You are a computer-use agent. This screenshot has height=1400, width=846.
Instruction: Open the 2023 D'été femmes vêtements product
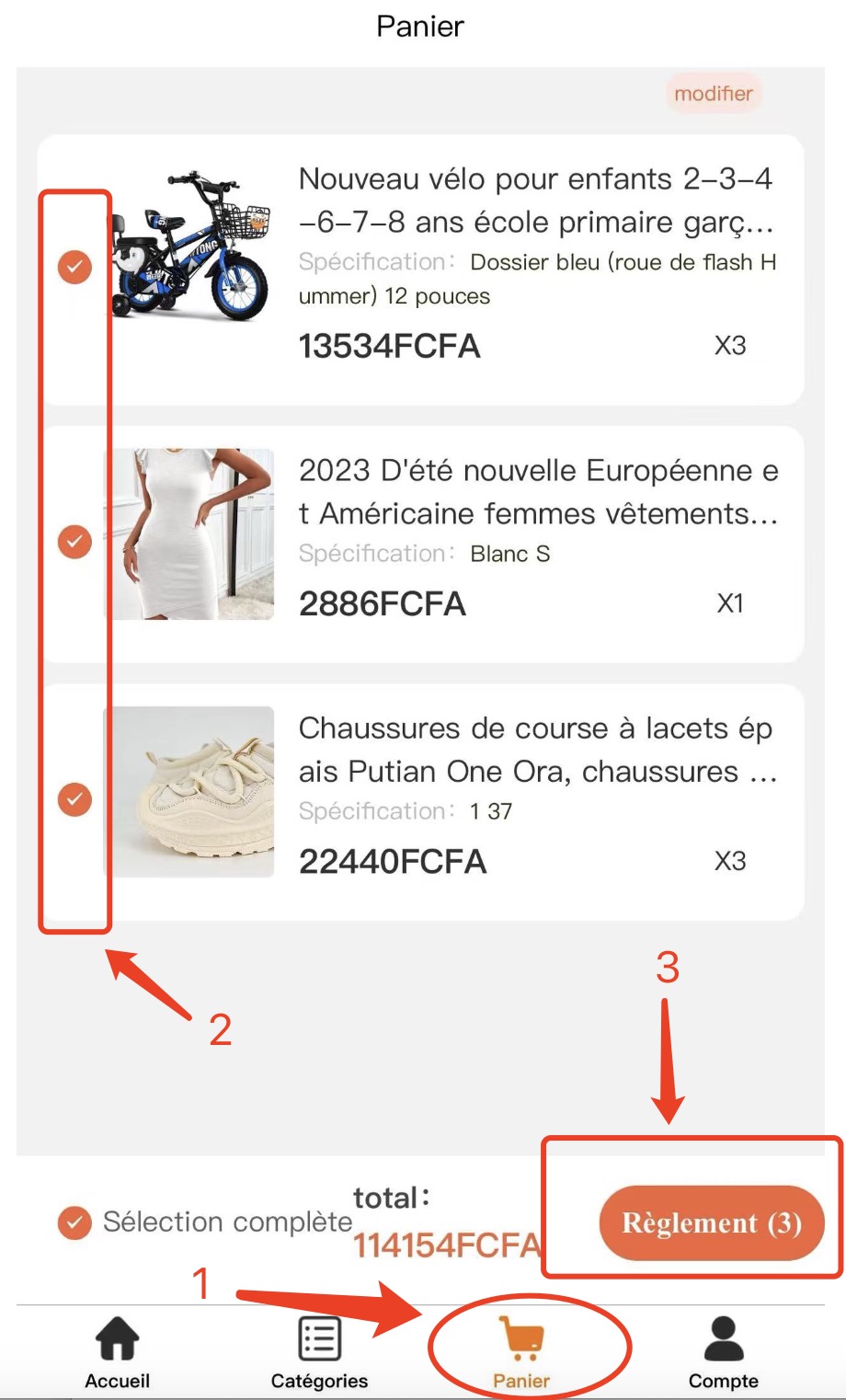(x=537, y=492)
